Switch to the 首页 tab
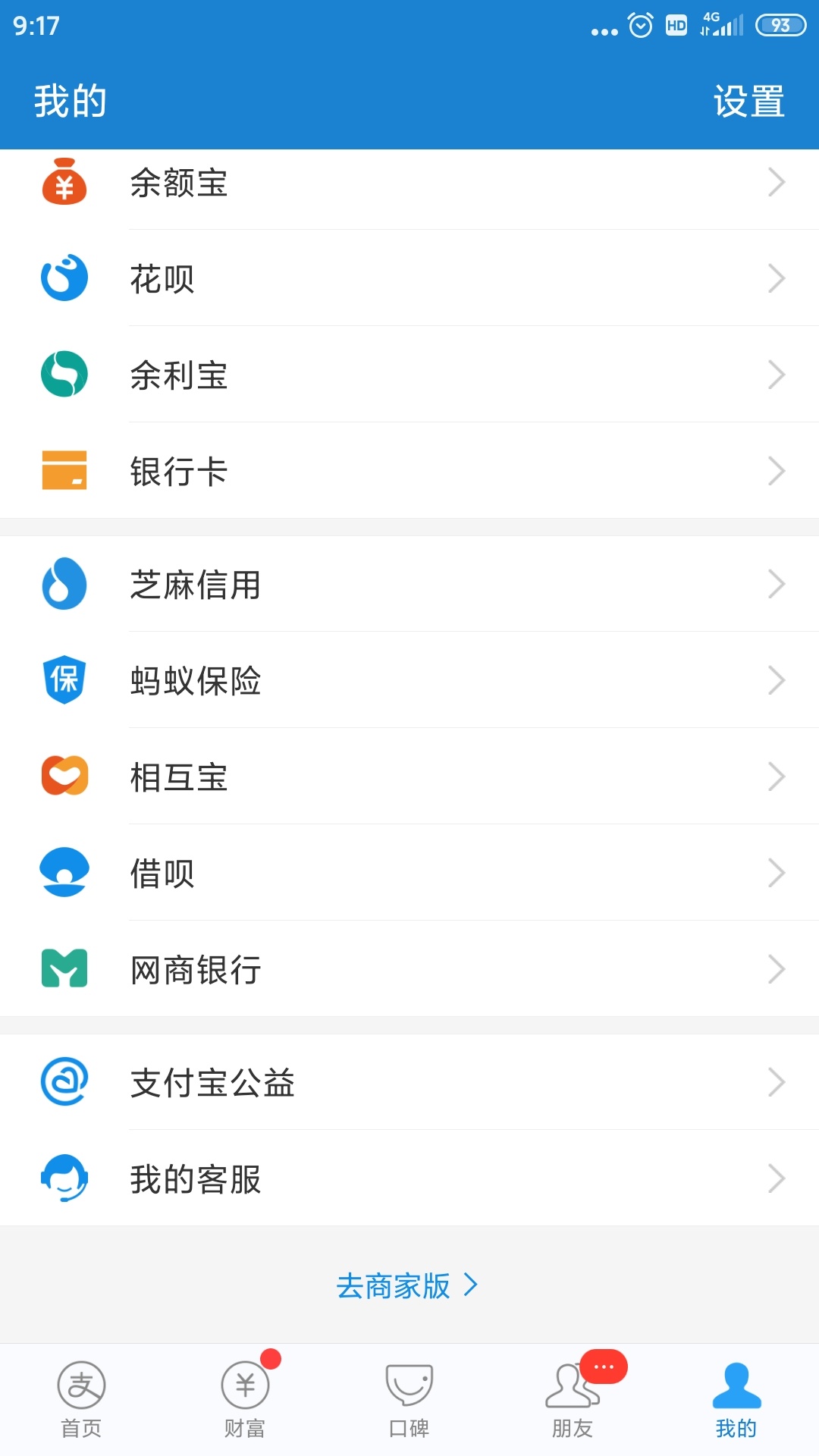The height and width of the screenshot is (1456, 819). click(81, 1401)
